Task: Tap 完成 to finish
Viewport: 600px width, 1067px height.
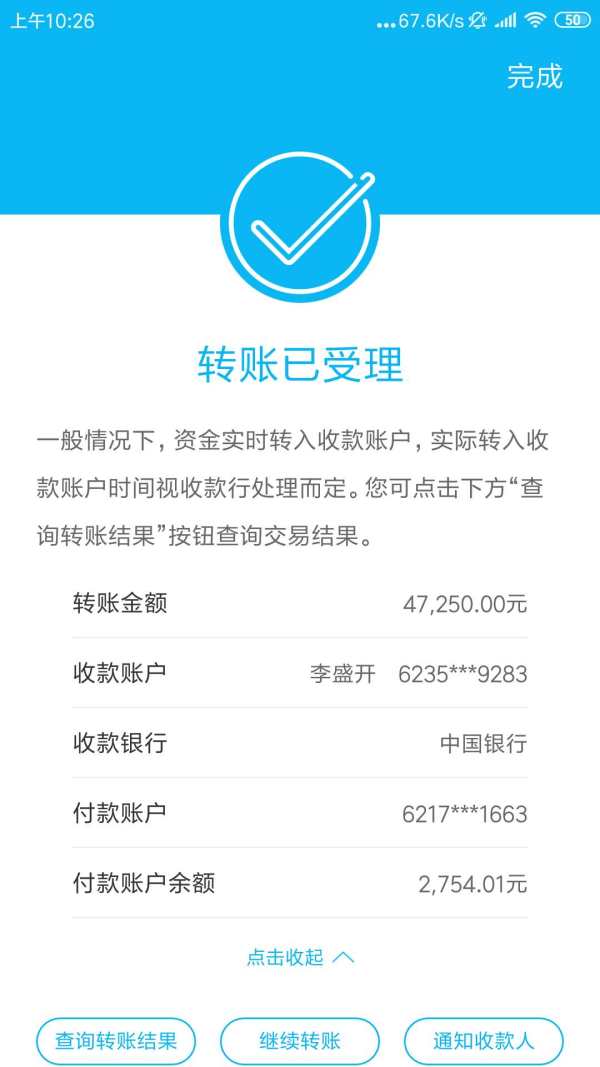Action: (x=535, y=76)
